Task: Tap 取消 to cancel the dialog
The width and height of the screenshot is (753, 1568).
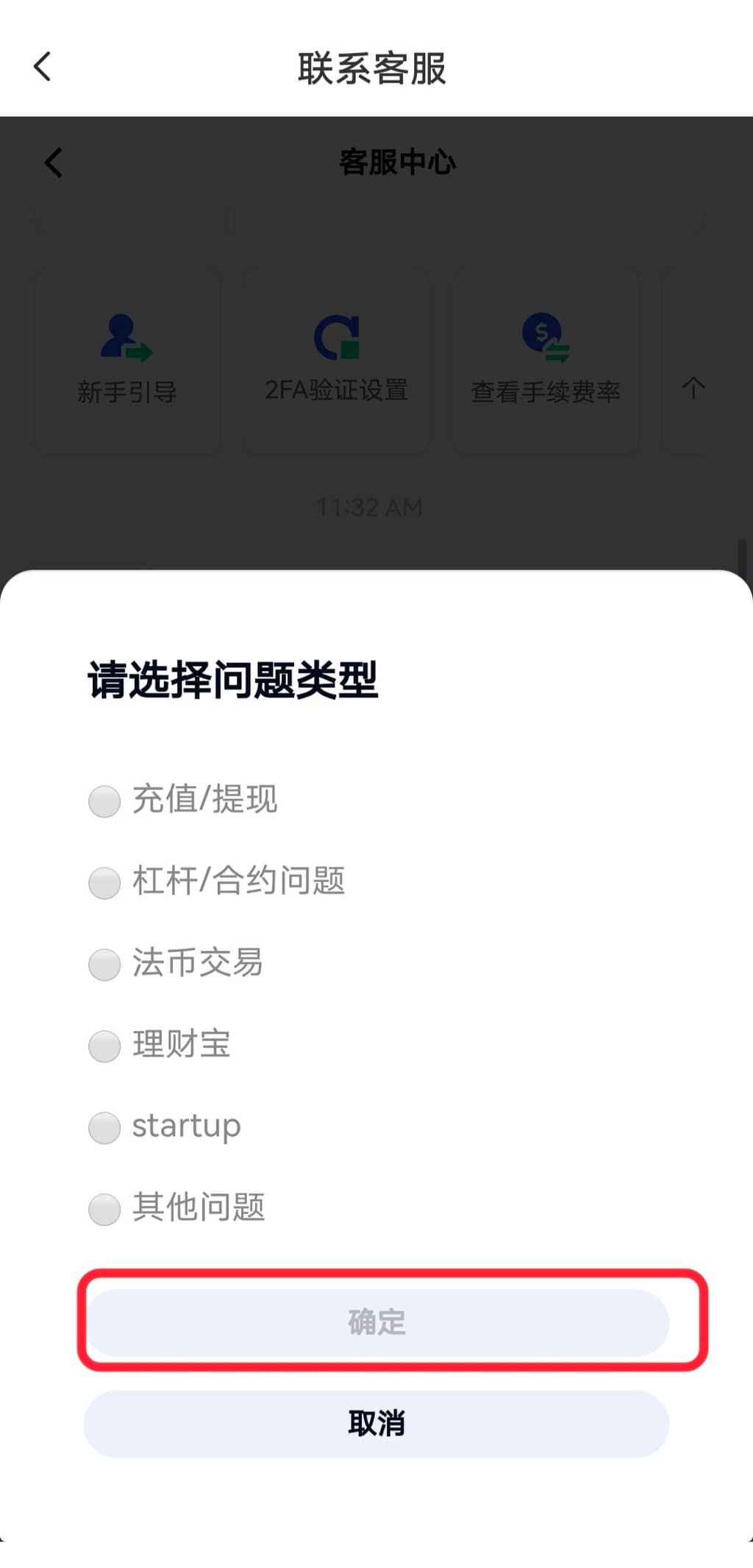Action: (376, 1424)
